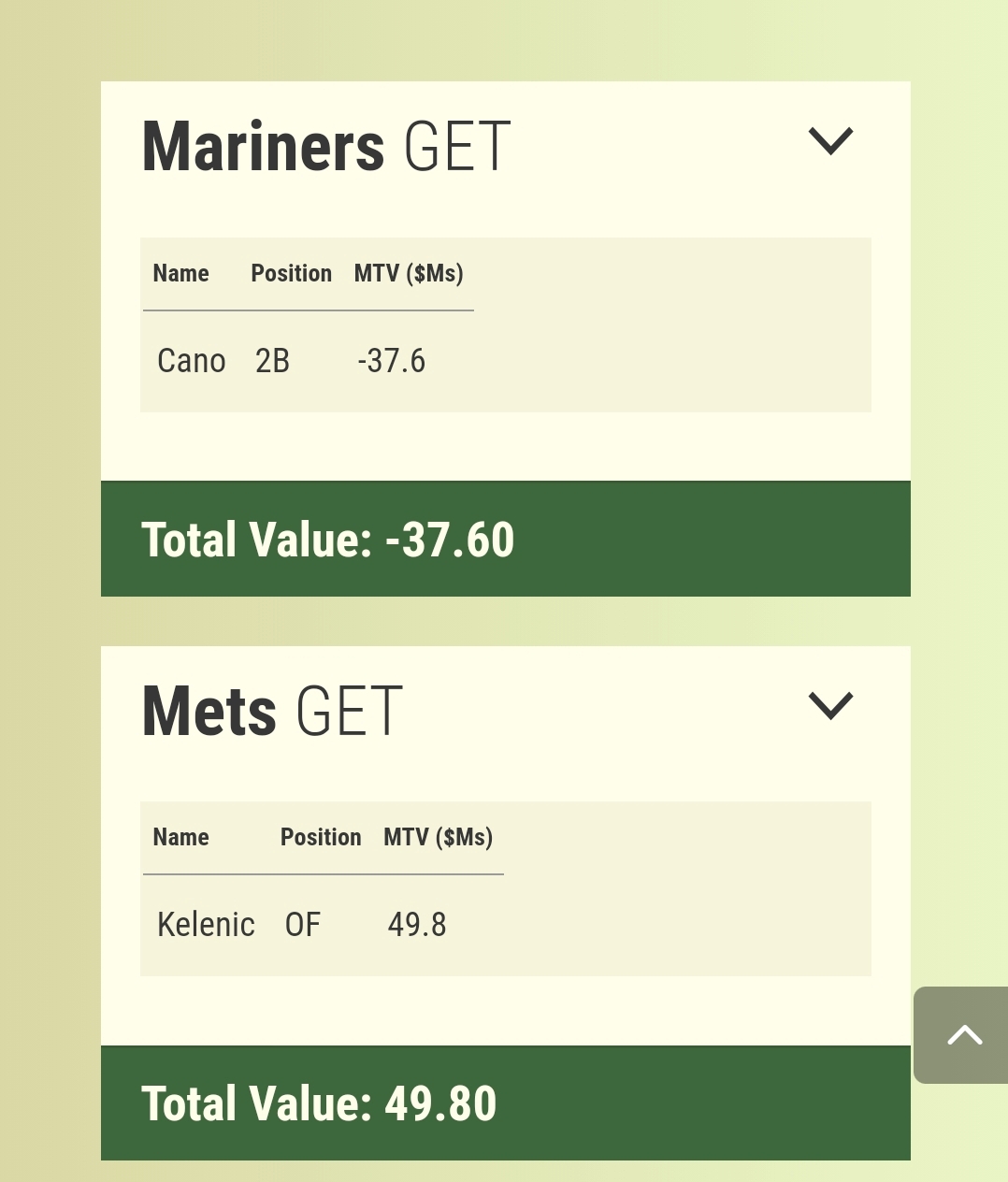Screen dimensions: 1008x1182
Task: Collapse the Mets GET section chevron
Action: point(830,705)
